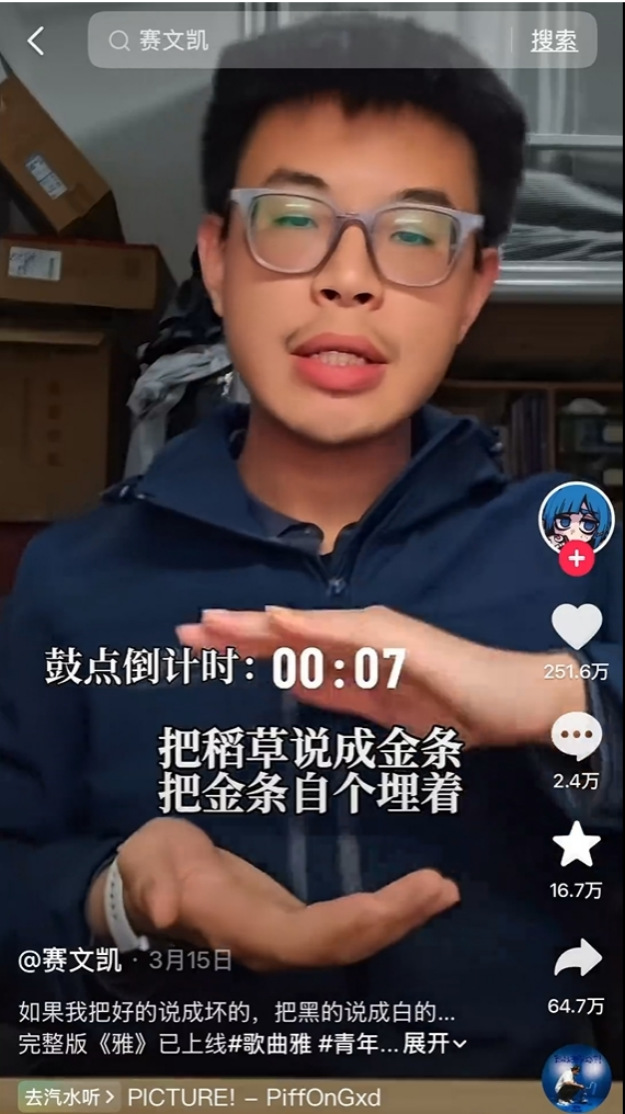Follow the creator with the red plus

pyautogui.click(x=575, y=559)
